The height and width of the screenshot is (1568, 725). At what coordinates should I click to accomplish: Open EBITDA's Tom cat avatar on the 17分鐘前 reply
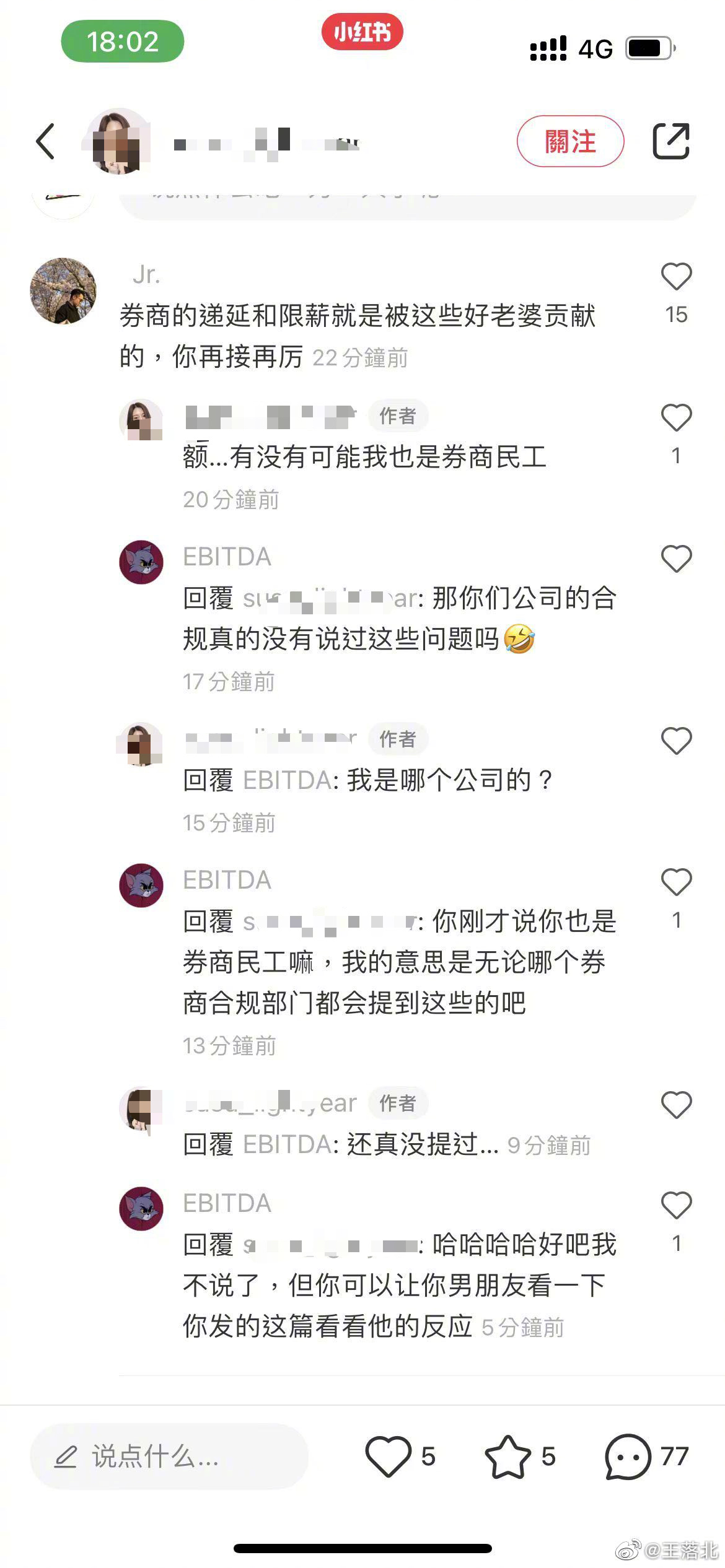coord(141,562)
